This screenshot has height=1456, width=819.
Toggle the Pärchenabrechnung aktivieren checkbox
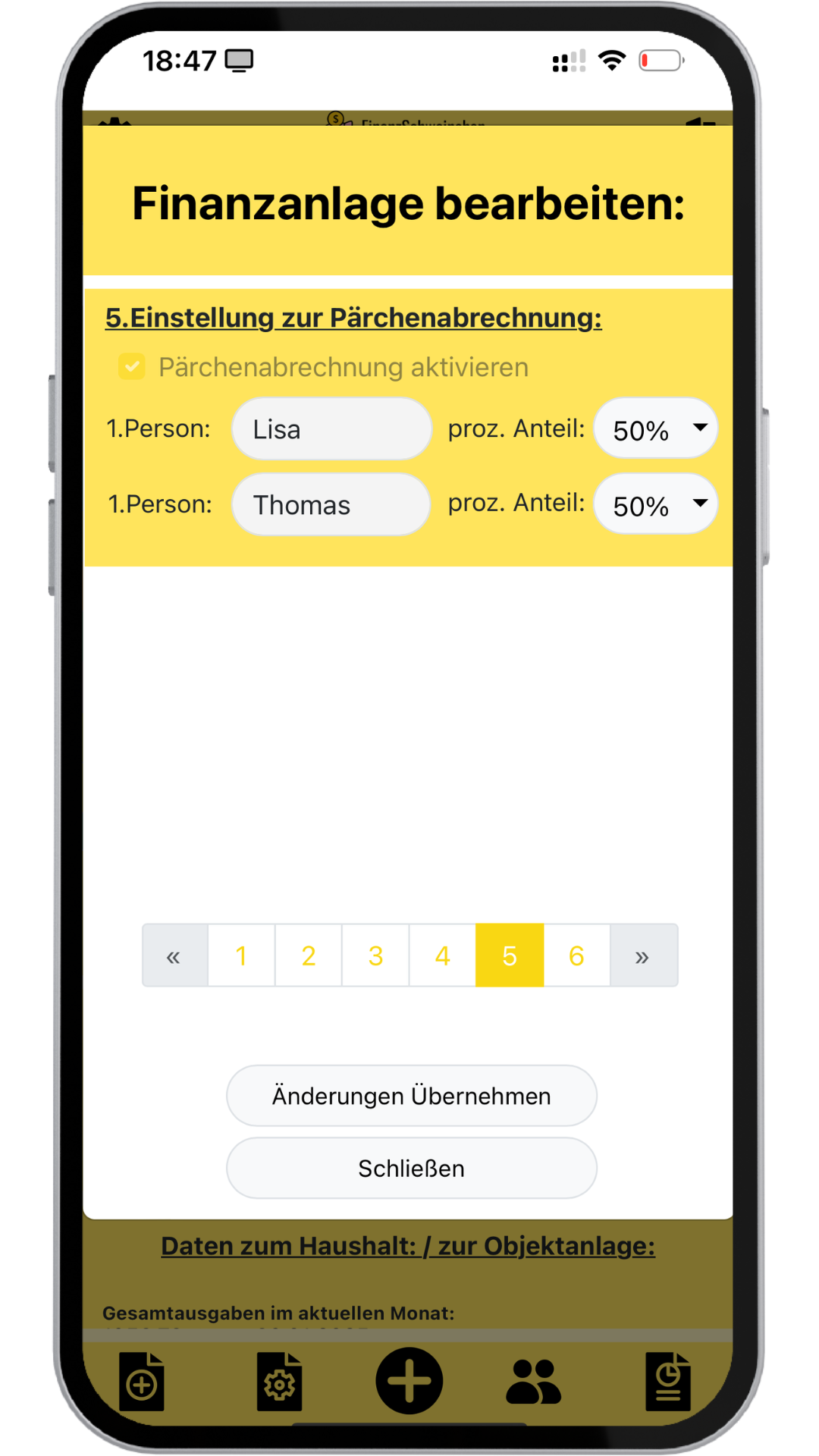click(x=132, y=367)
